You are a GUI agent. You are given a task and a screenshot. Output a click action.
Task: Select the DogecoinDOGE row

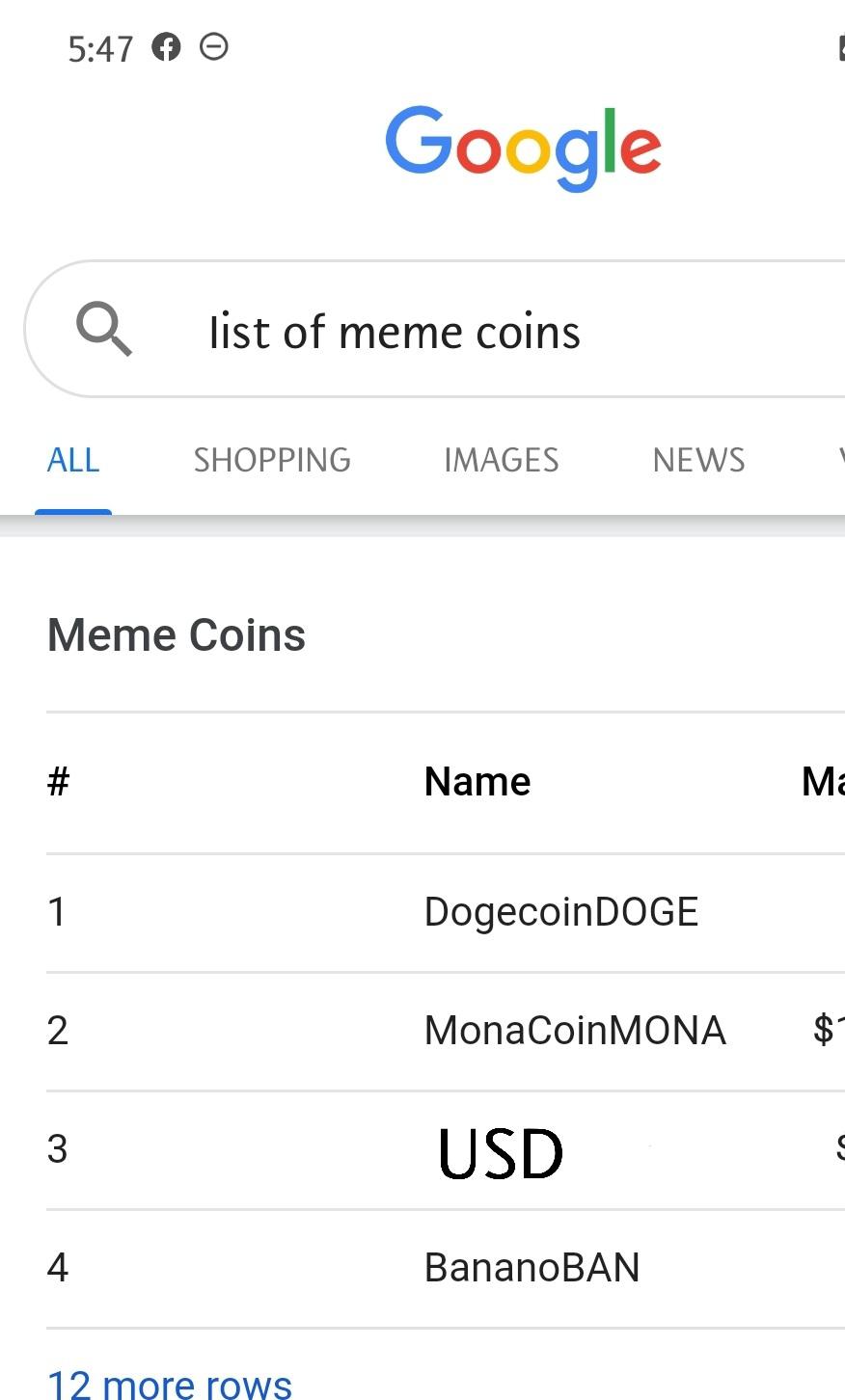point(560,910)
